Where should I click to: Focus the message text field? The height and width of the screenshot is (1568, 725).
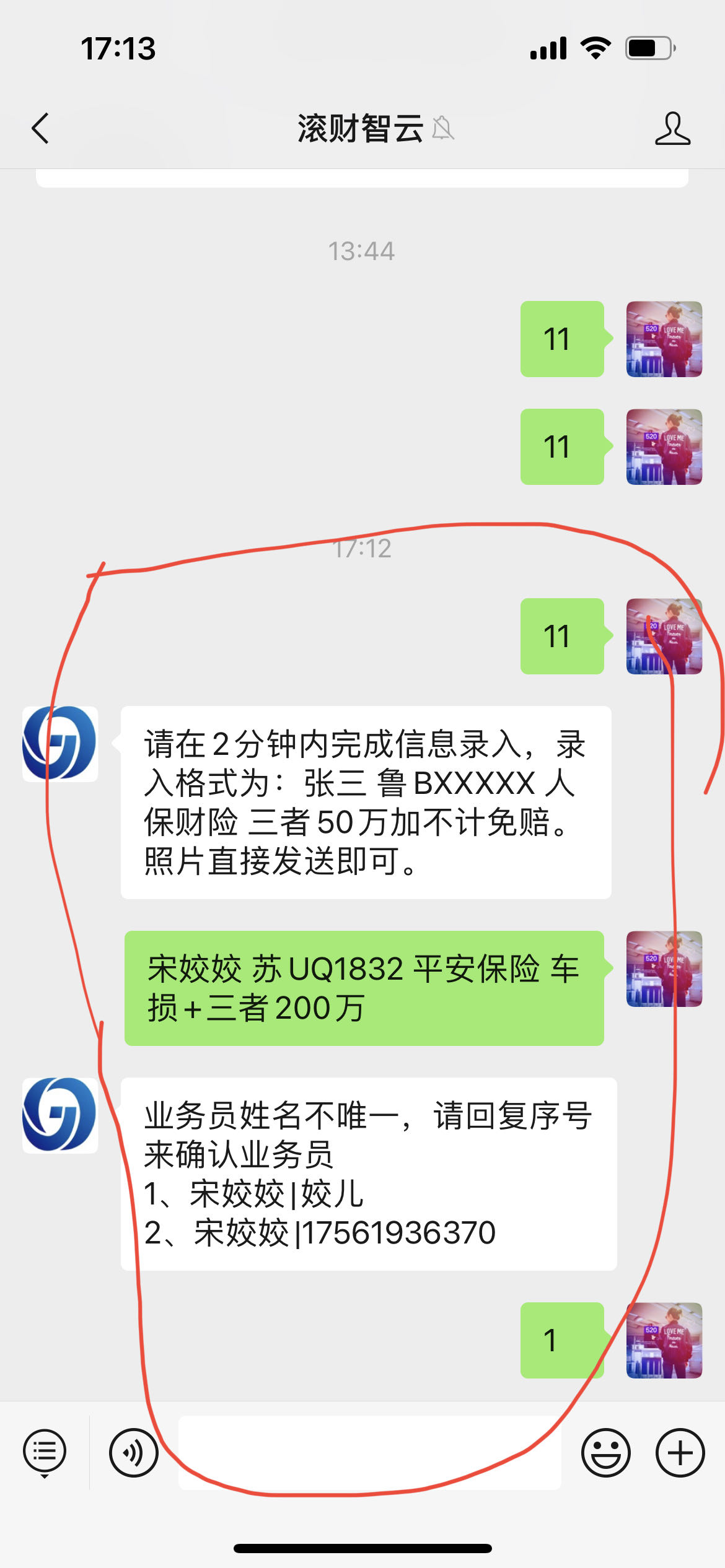[x=369, y=1452]
